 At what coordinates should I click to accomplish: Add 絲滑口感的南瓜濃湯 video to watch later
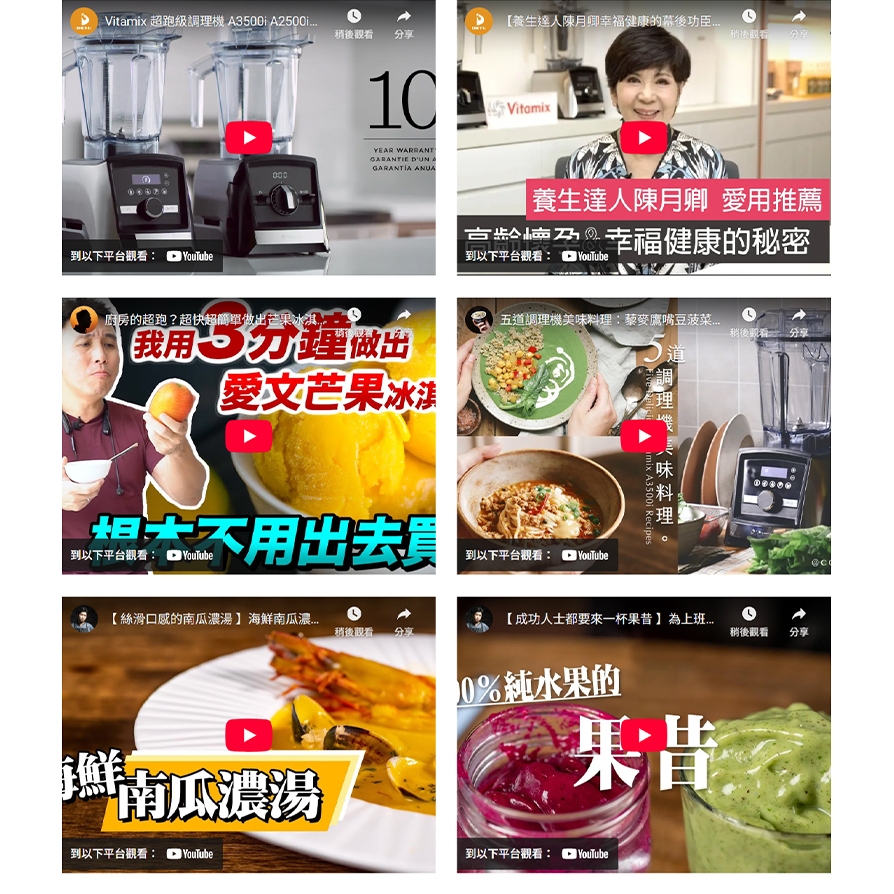[354, 621]
